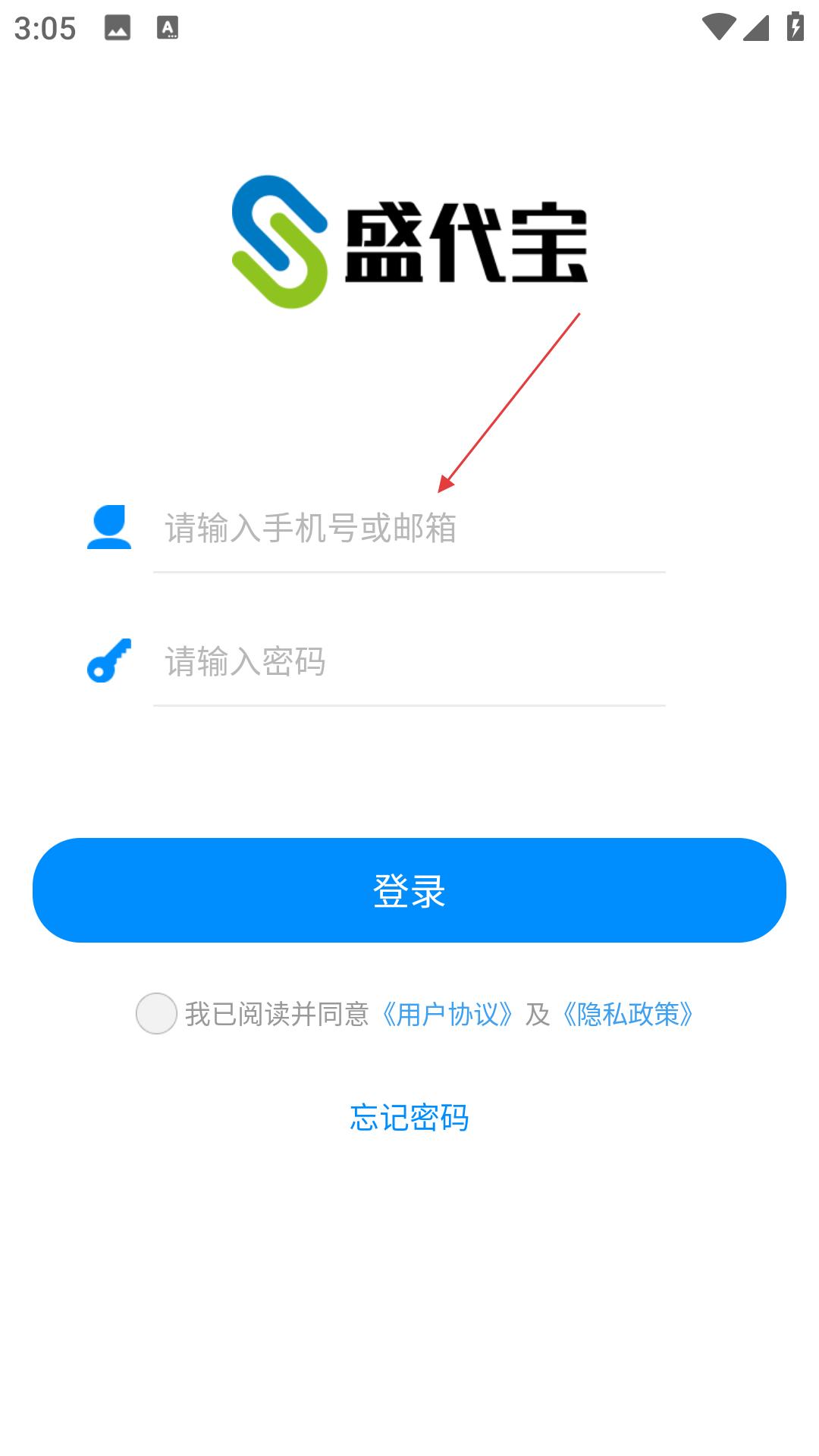Focus the password input field
This screenshot has height=1456, width=819.
(x=409, y=661)
